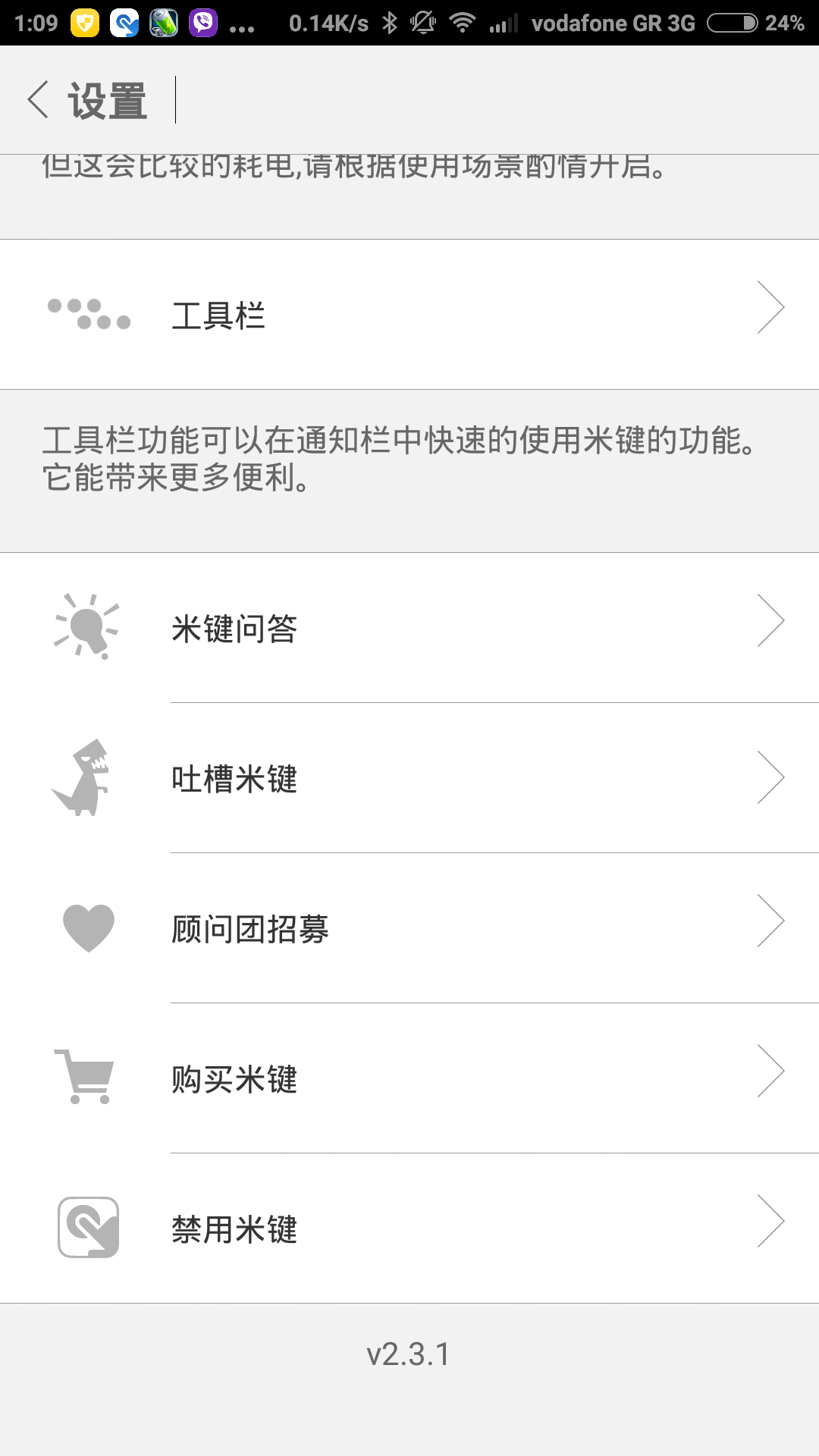Open the 工具栏 settings
This screenshot has width=819, height=1456.
409,315
